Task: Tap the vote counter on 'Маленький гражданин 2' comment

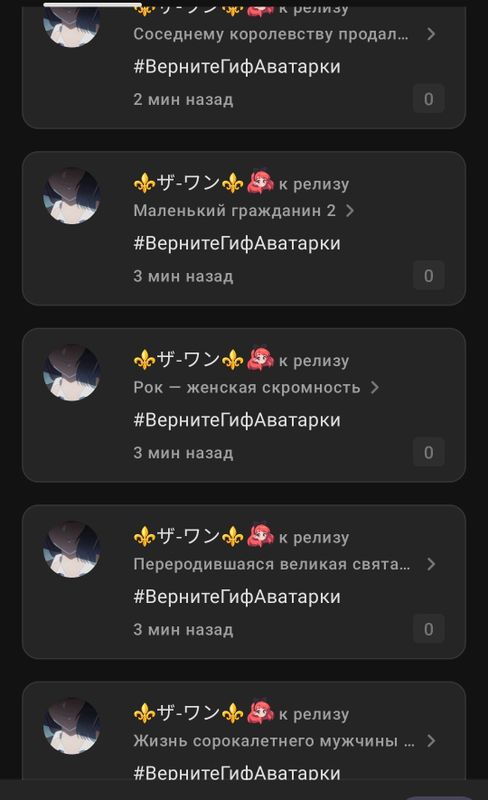Action: [428, 276]
